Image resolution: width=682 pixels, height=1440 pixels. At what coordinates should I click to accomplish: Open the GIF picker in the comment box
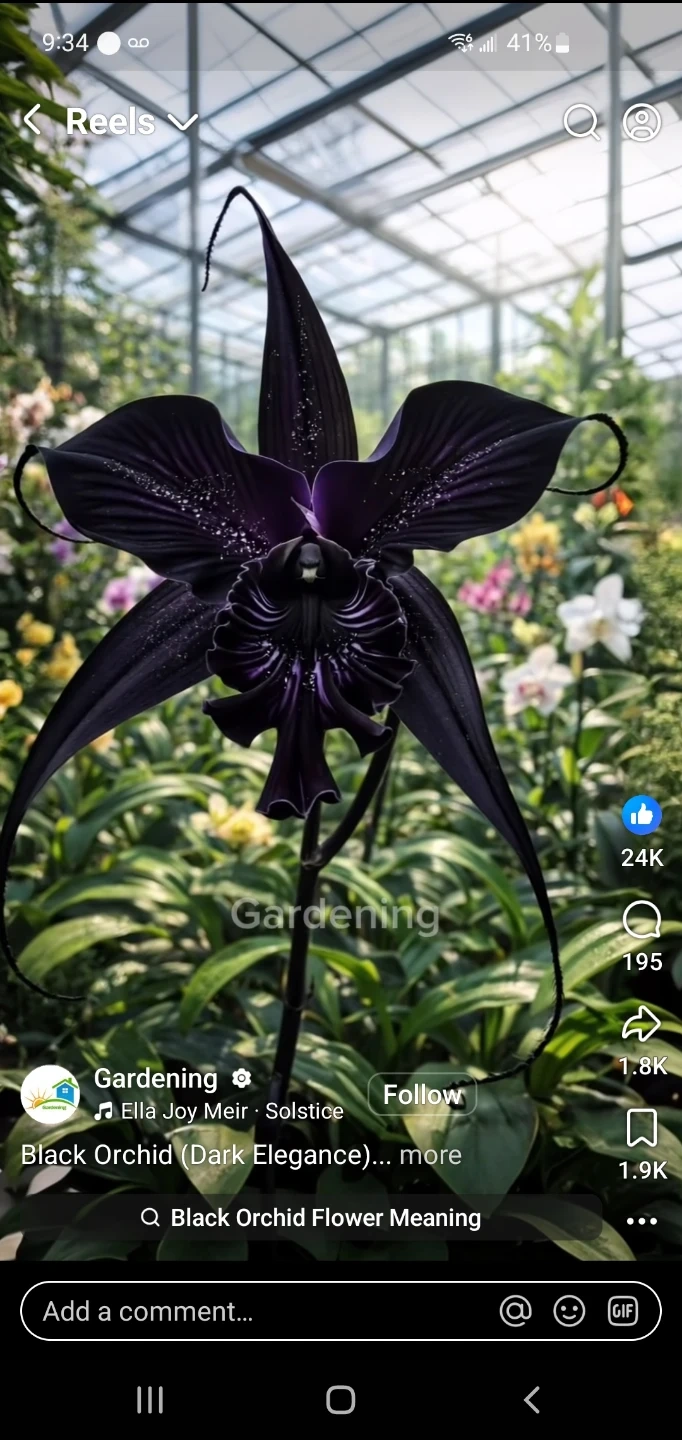point(623,1311)
